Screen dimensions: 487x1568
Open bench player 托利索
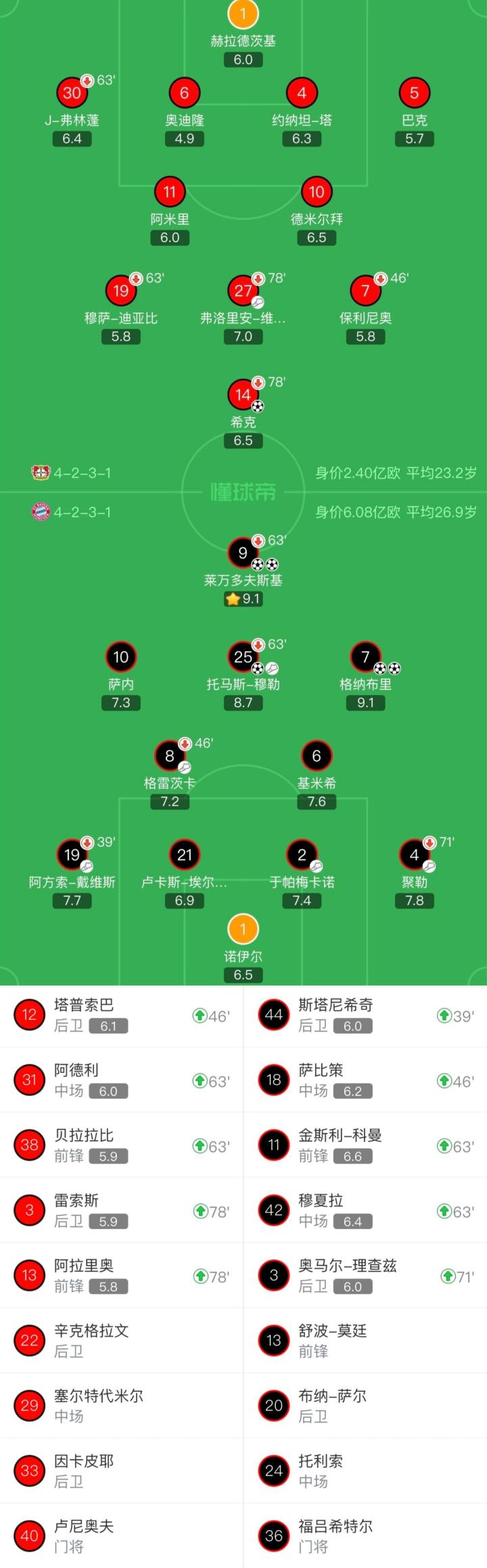365,1471
